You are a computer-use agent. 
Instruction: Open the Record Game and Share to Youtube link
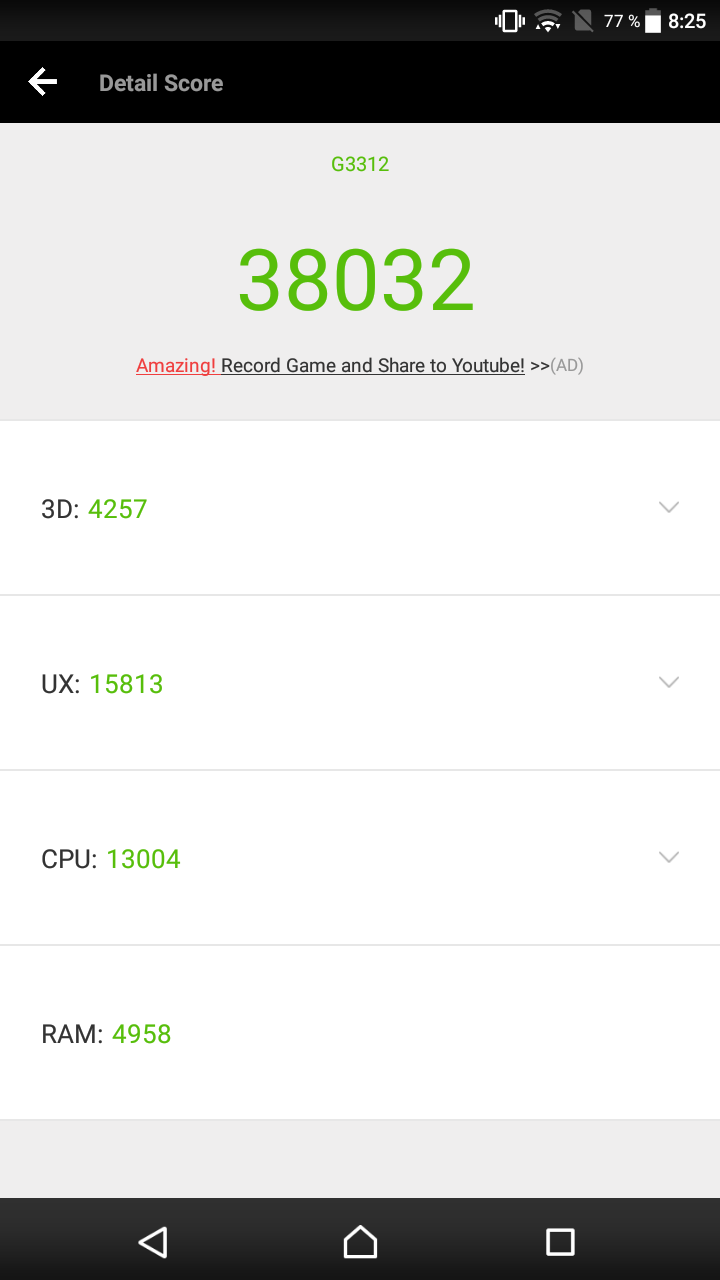372,366
